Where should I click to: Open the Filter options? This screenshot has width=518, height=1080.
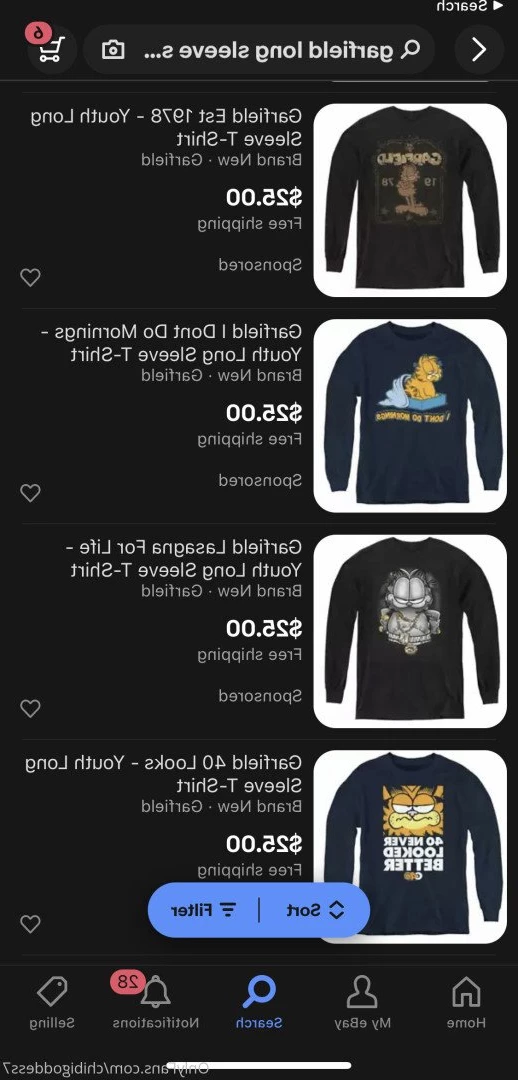click(x=203, y=910)
